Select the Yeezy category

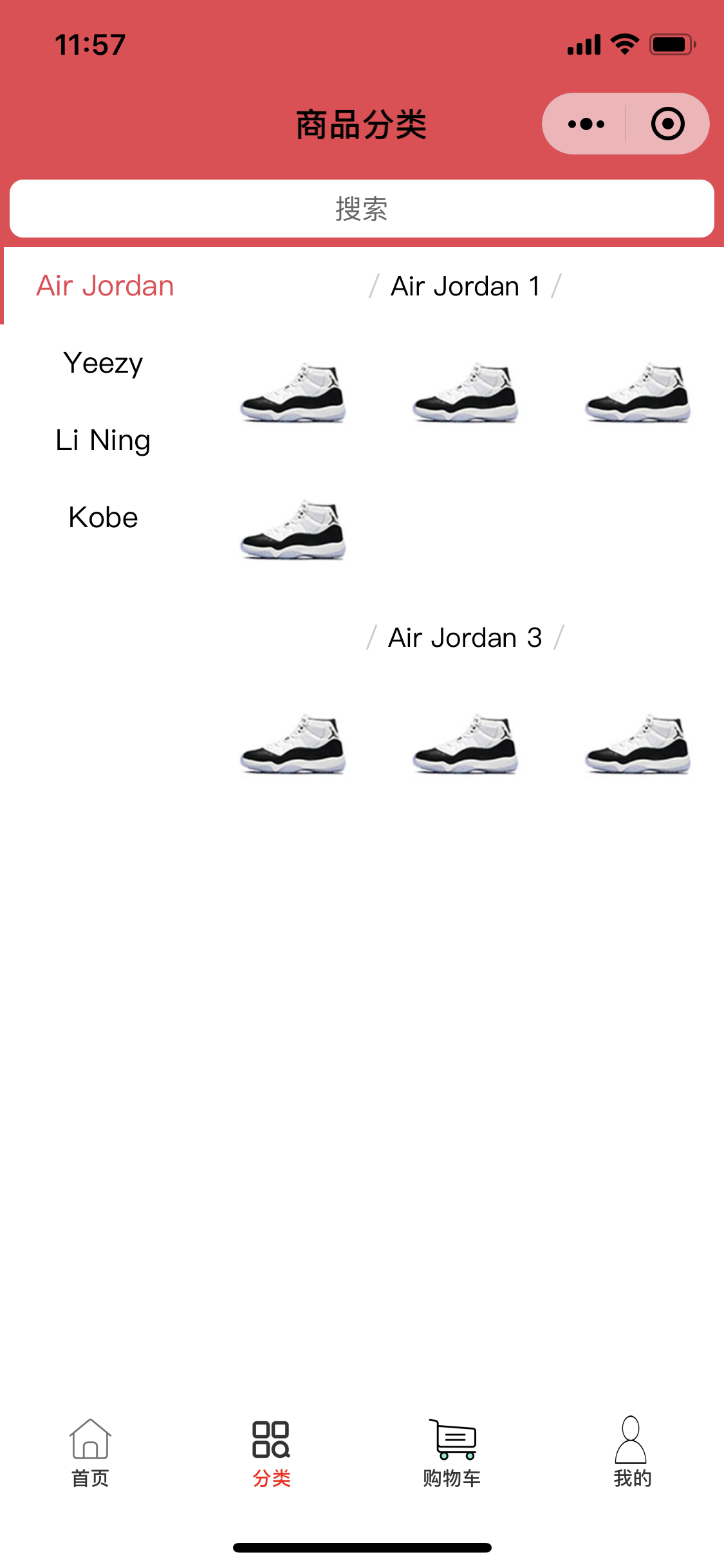point(103,363)
